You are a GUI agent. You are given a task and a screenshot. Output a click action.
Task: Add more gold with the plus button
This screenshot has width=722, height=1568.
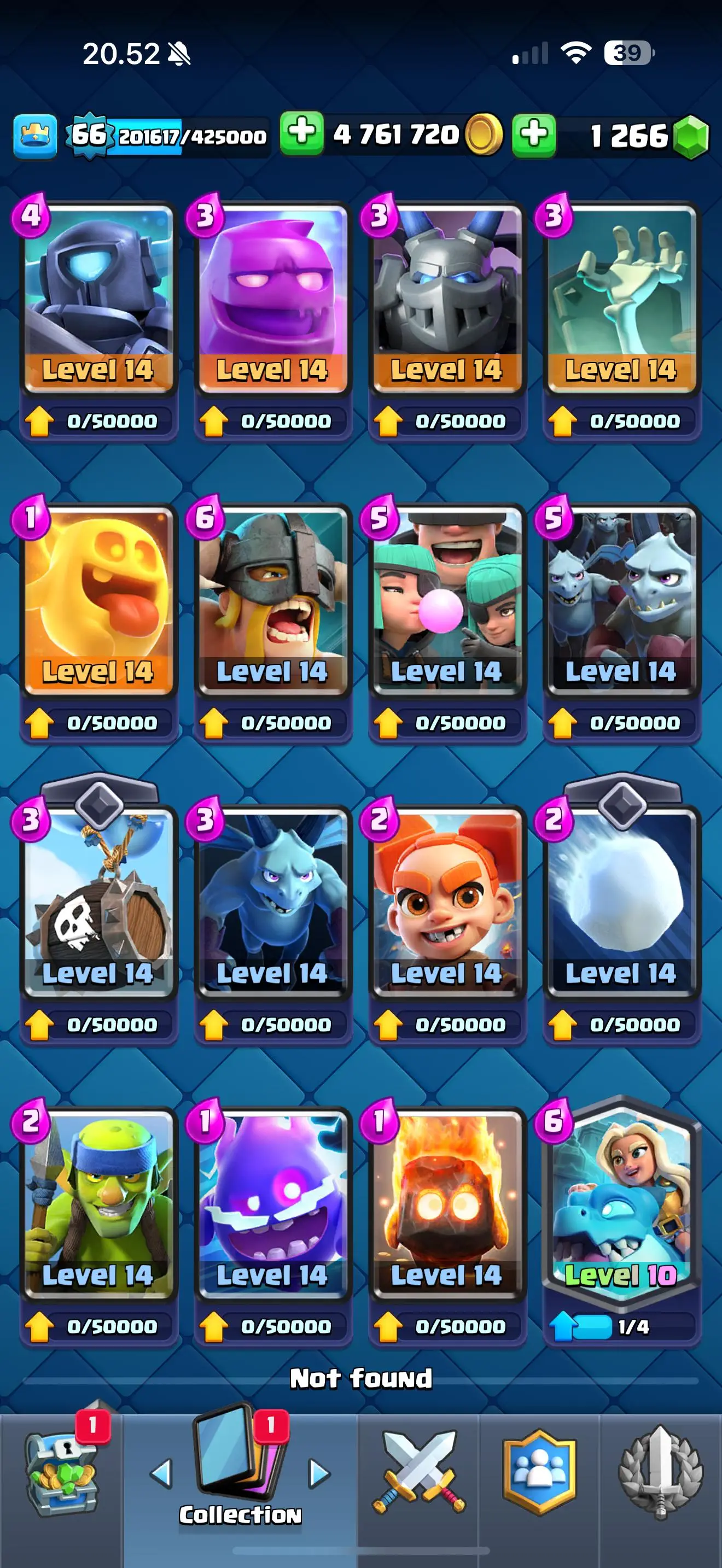pyautogui.click(x=302, y=133)
